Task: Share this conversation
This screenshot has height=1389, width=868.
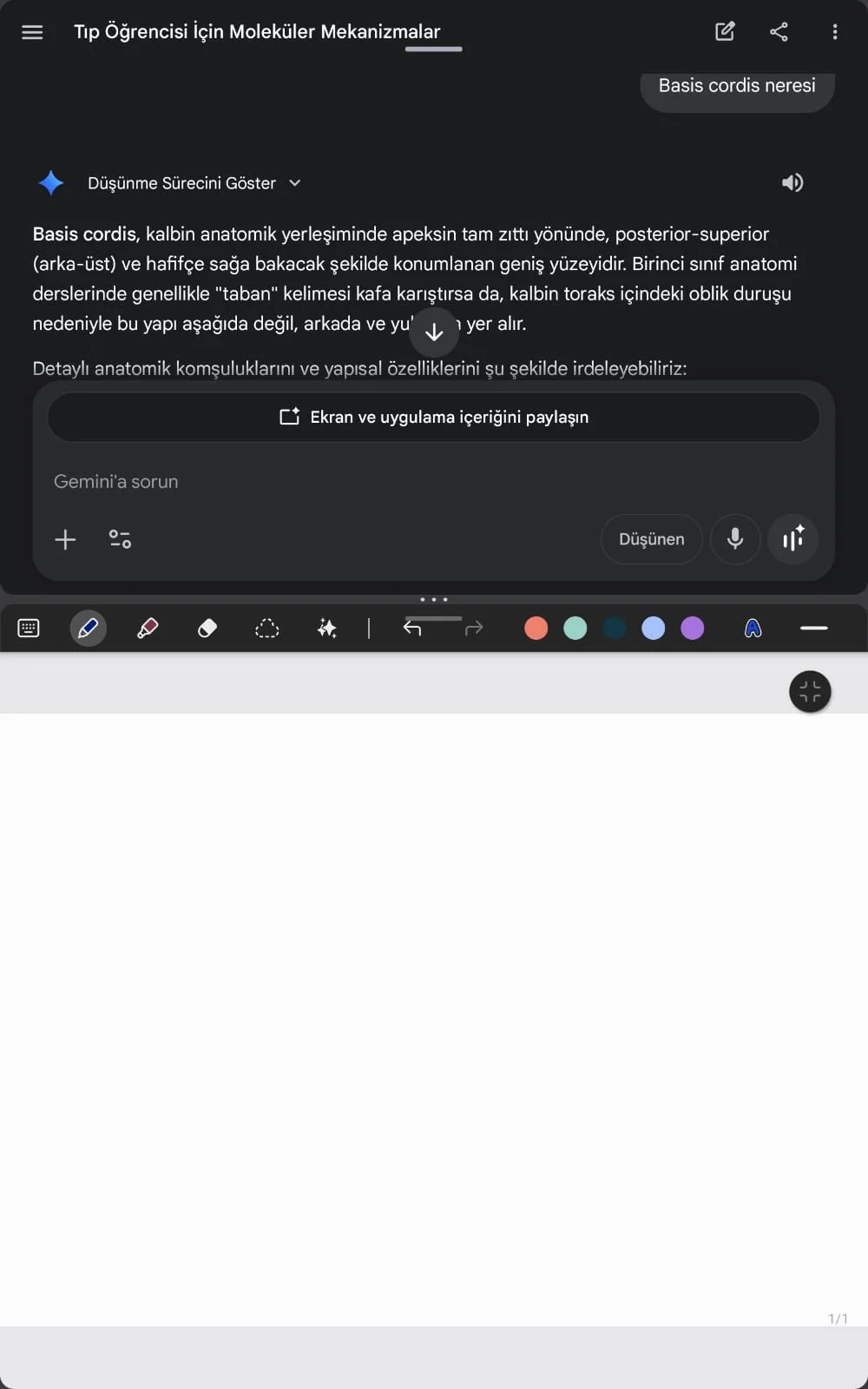Action: pyautogui.click(x=779, y=32)
